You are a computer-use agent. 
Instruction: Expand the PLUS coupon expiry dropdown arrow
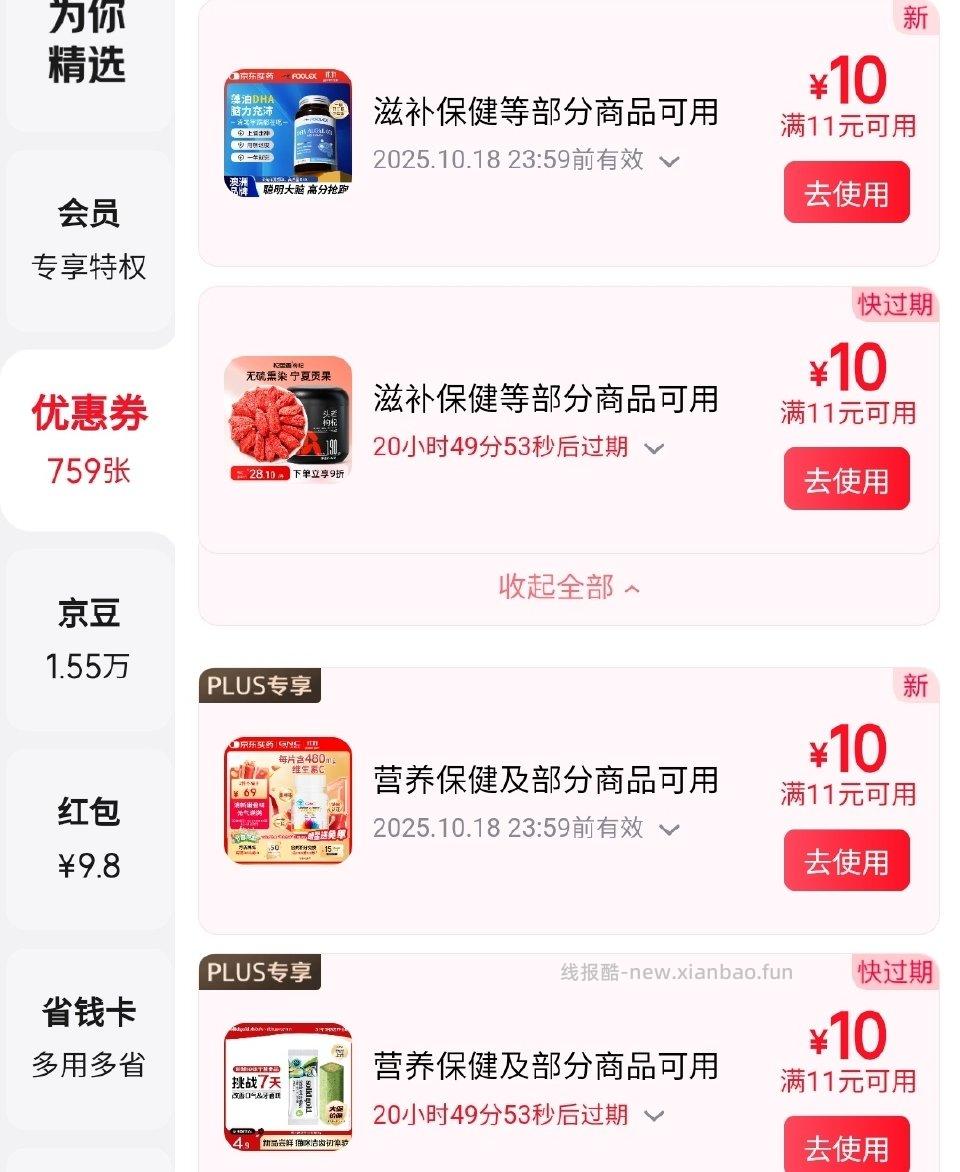[670, 829]
